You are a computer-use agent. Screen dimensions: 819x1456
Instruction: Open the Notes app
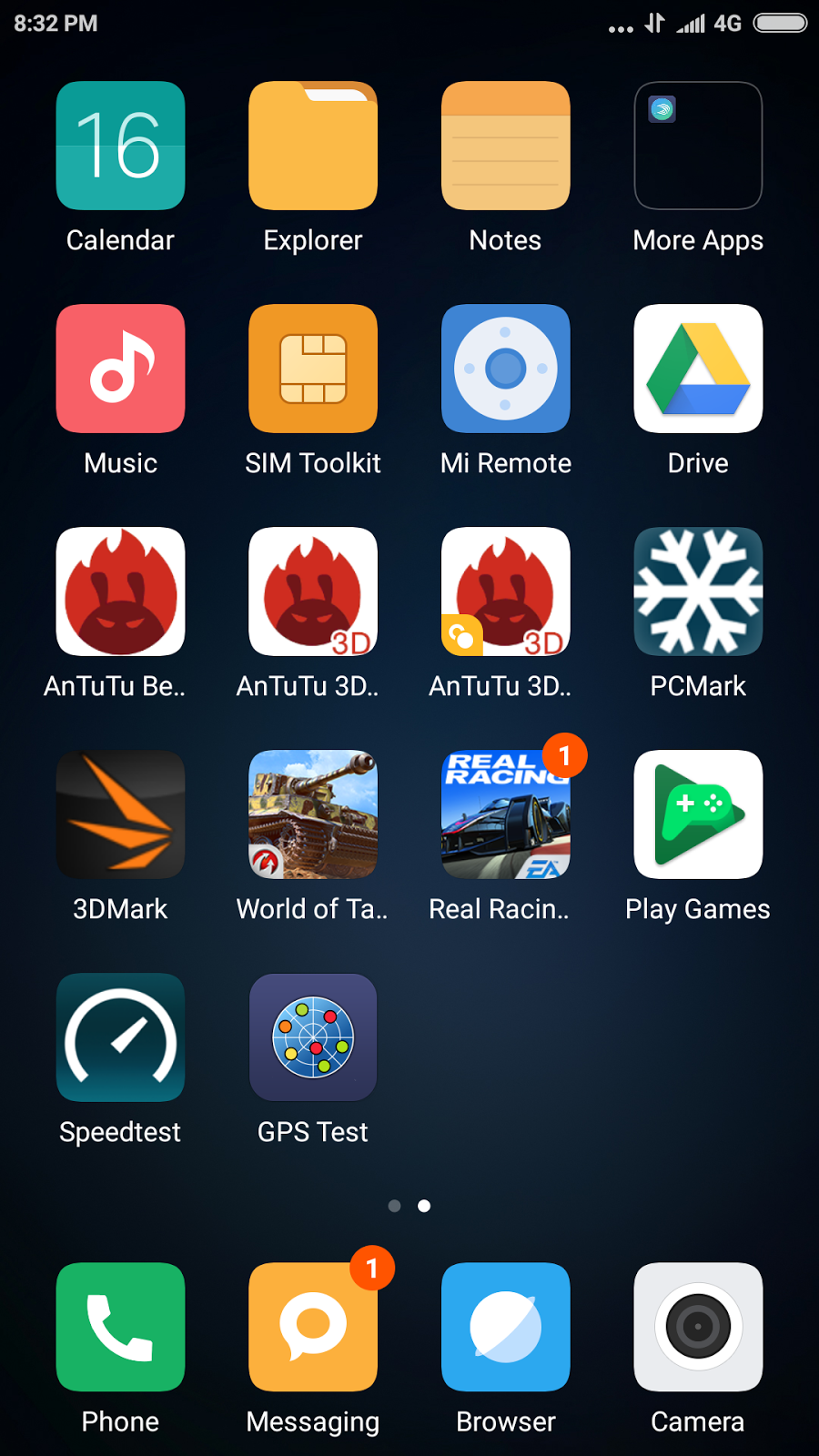pos(506,146)
